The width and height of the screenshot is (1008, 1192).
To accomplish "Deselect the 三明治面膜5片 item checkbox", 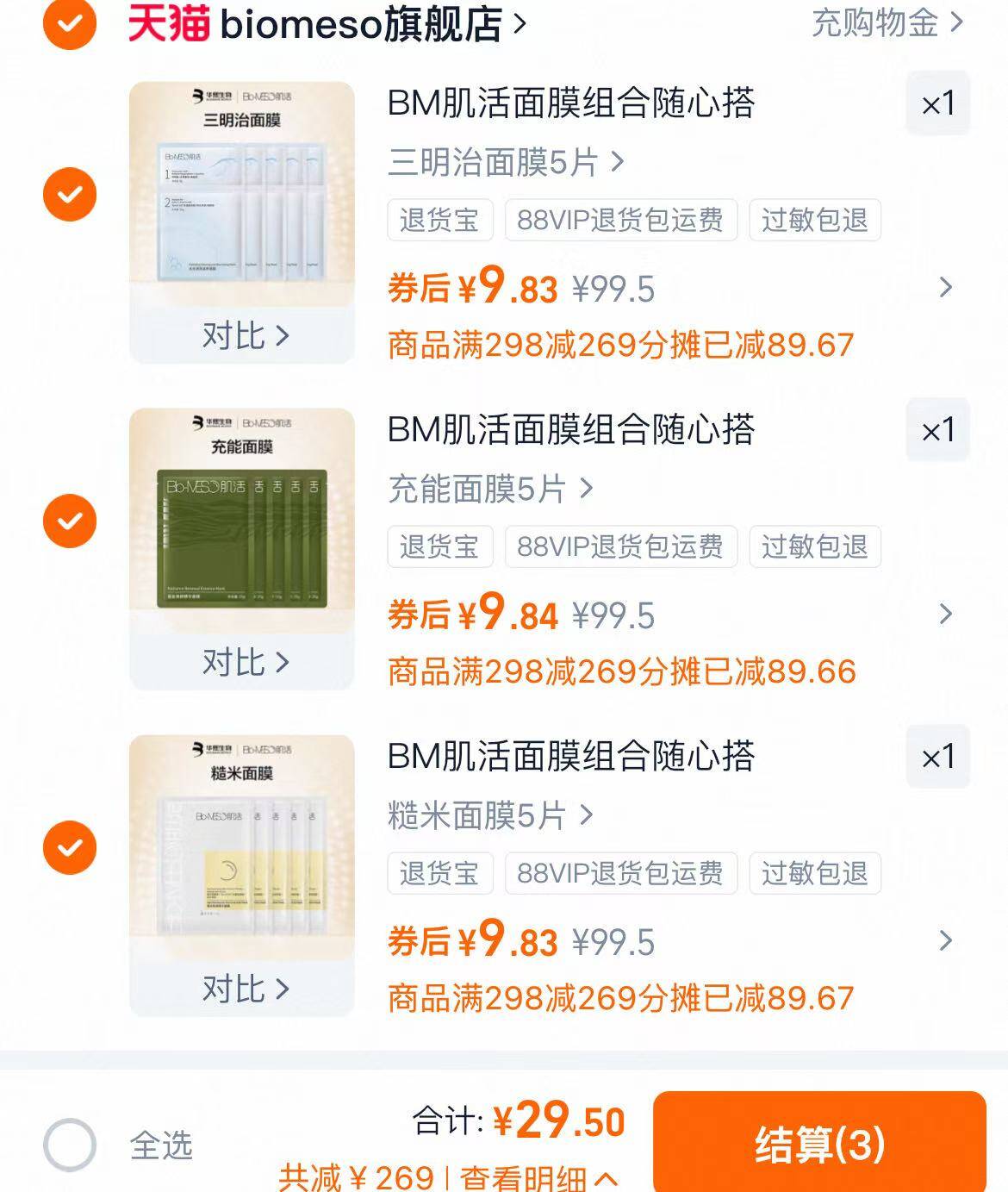I will [70, 194].
